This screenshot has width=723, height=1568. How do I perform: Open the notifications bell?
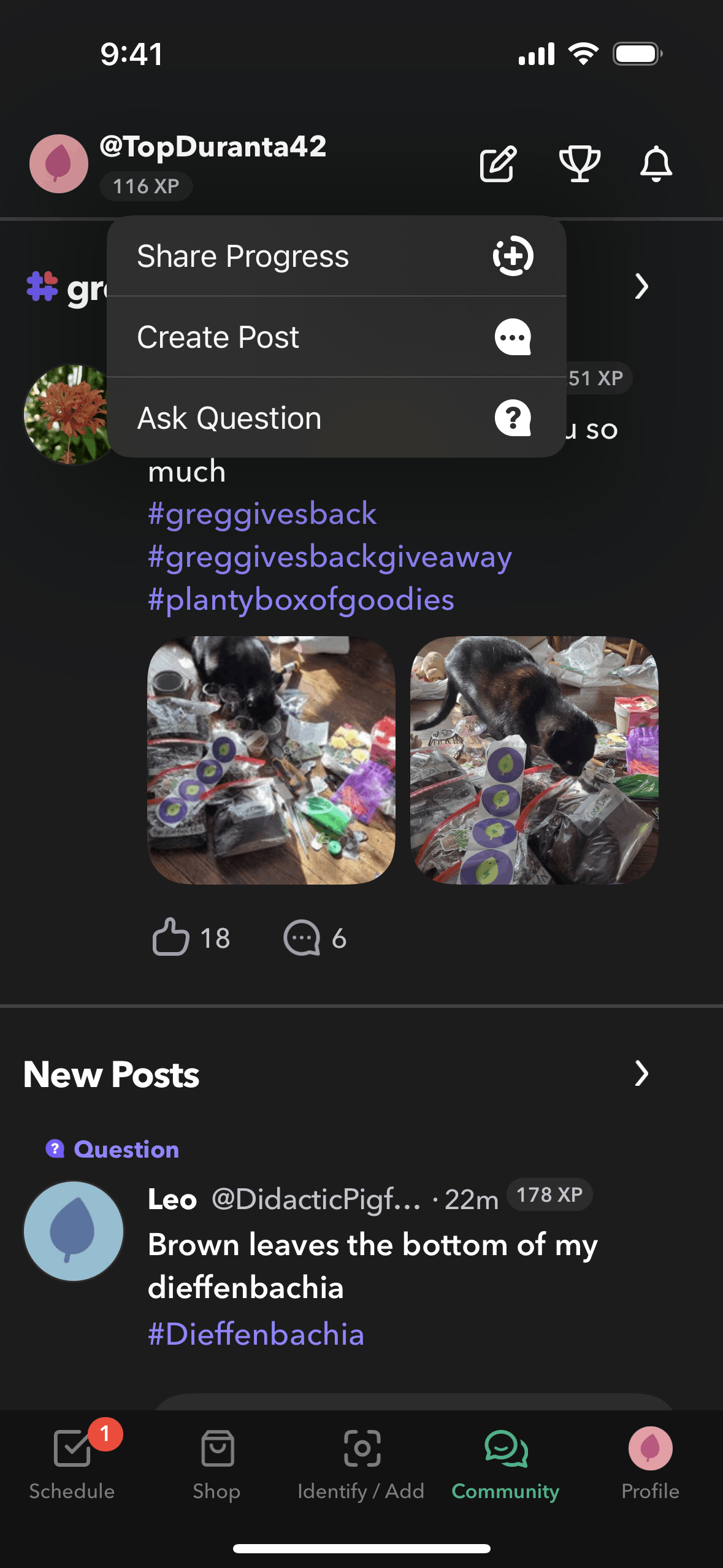click(656, 164)
